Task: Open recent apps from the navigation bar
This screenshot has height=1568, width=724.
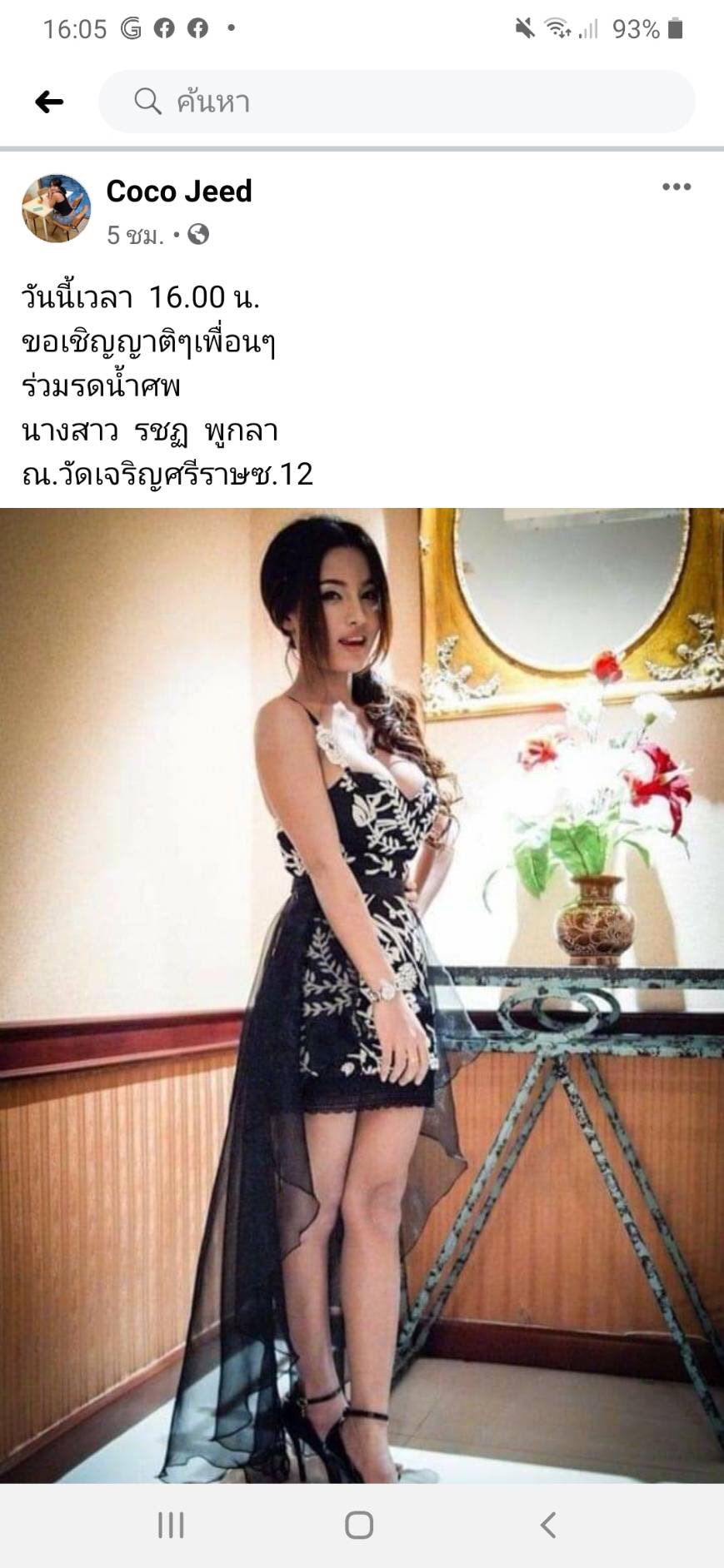Action: tap(171, 1525)
